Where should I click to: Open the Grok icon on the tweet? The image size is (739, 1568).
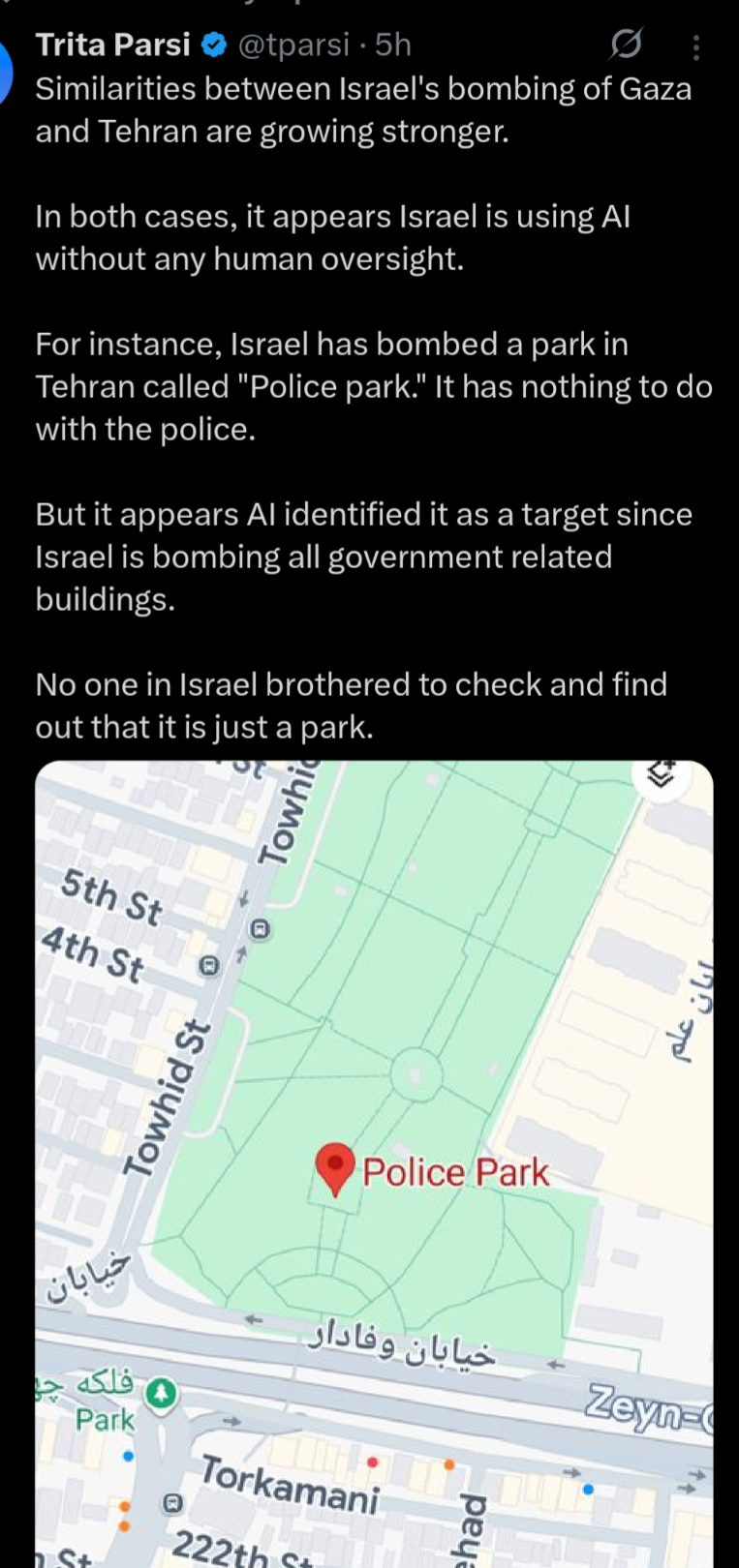point(626,45)
